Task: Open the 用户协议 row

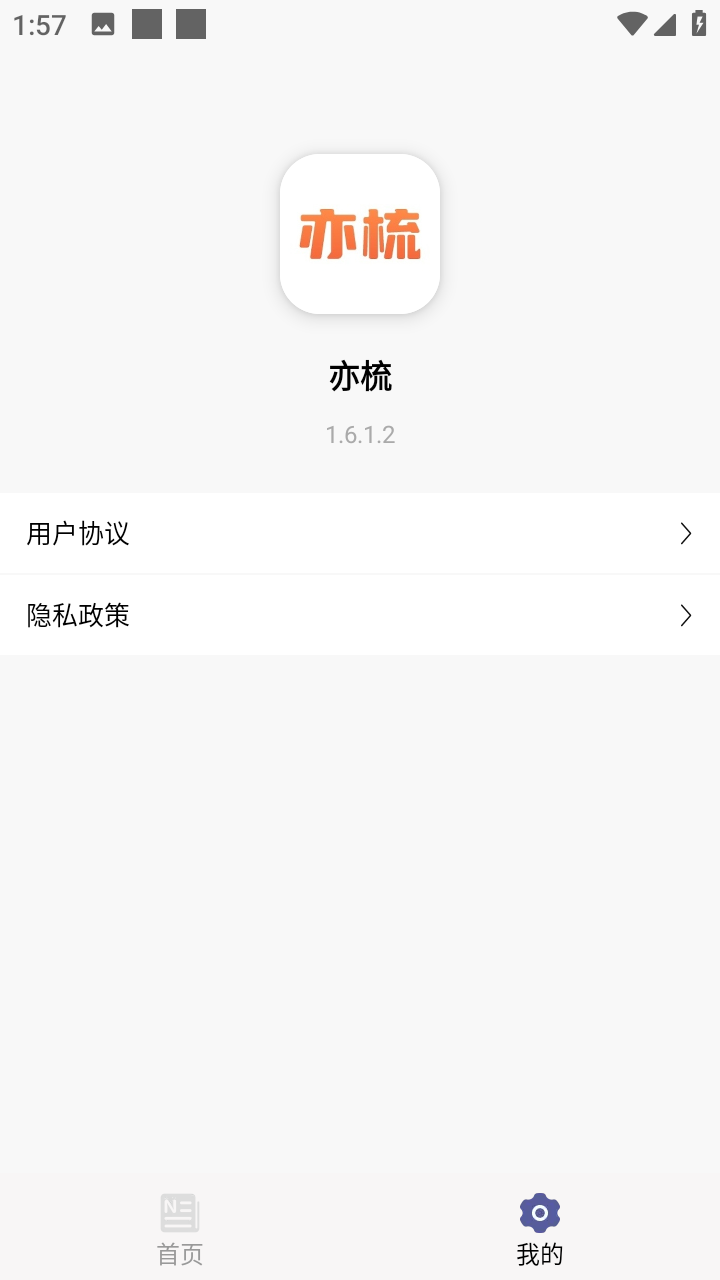Action: tap(360, 534)
